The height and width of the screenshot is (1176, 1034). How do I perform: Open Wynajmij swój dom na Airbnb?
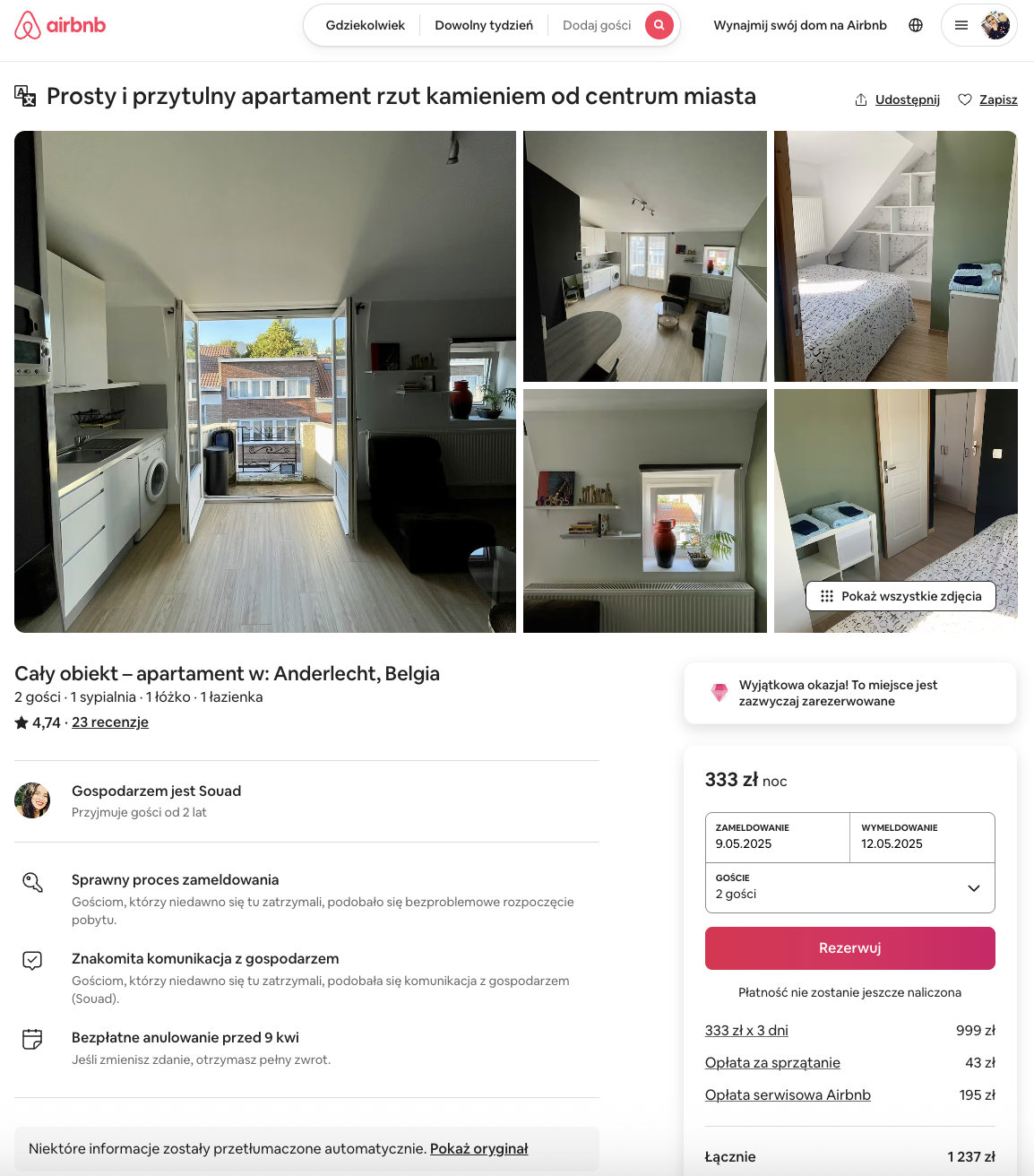pos(799,25)
